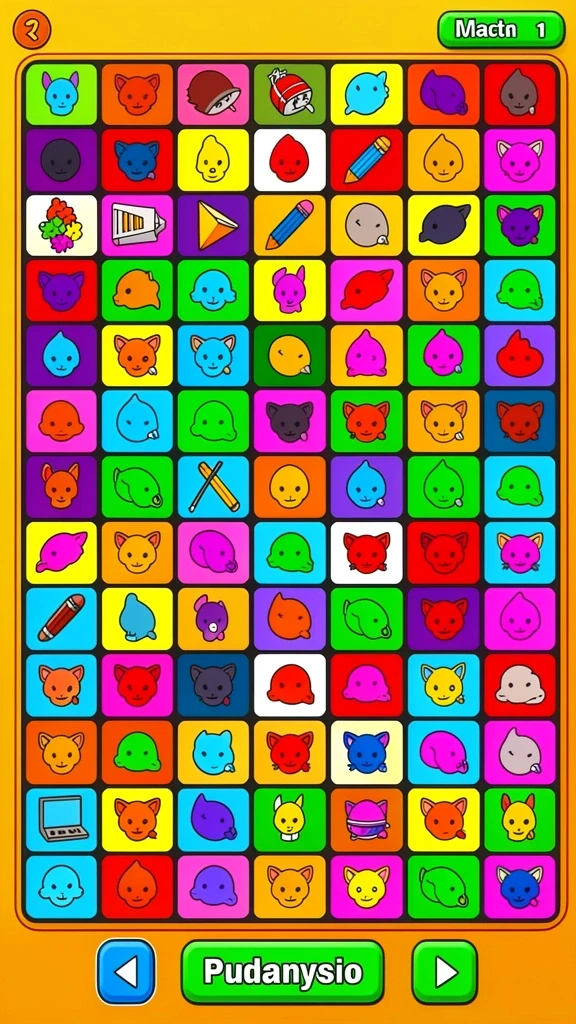576x1024 pixels.
Task: Select the crossed sticks tile
Action: pos(213,487)
